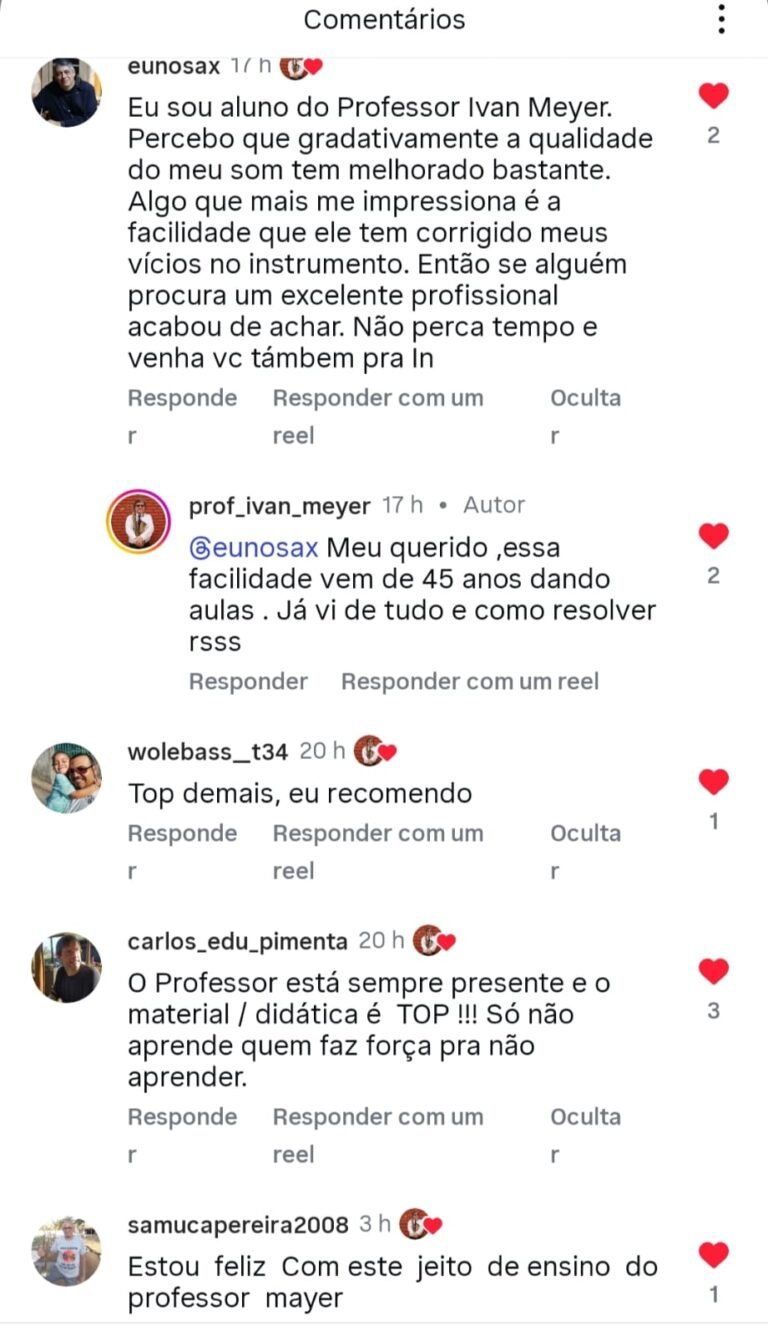The height and width of the screenshot is (1336, 768).
Task: View samucapereira2008's profile picture
Action: click(x=66, y=1251)
